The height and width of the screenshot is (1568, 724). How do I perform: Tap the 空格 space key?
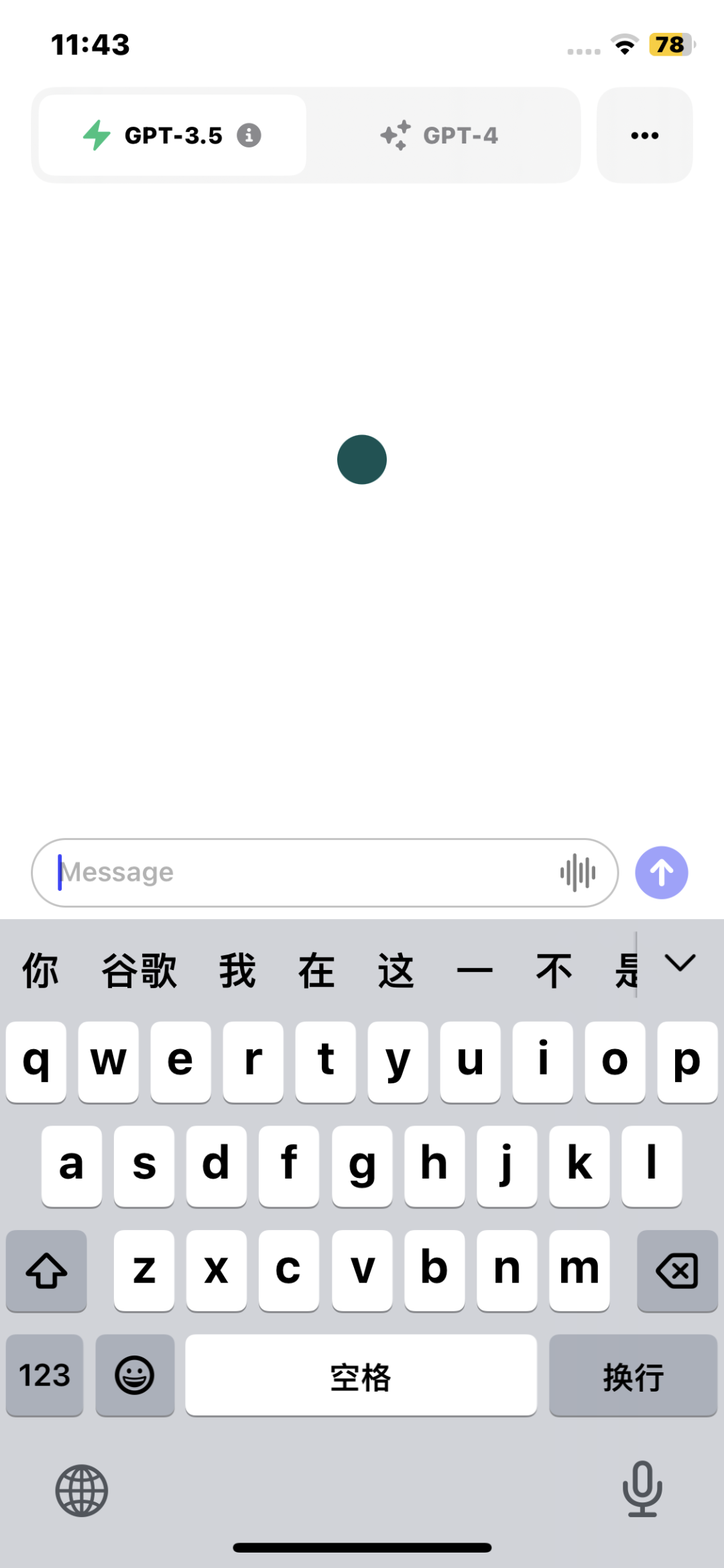(361, 1375)
